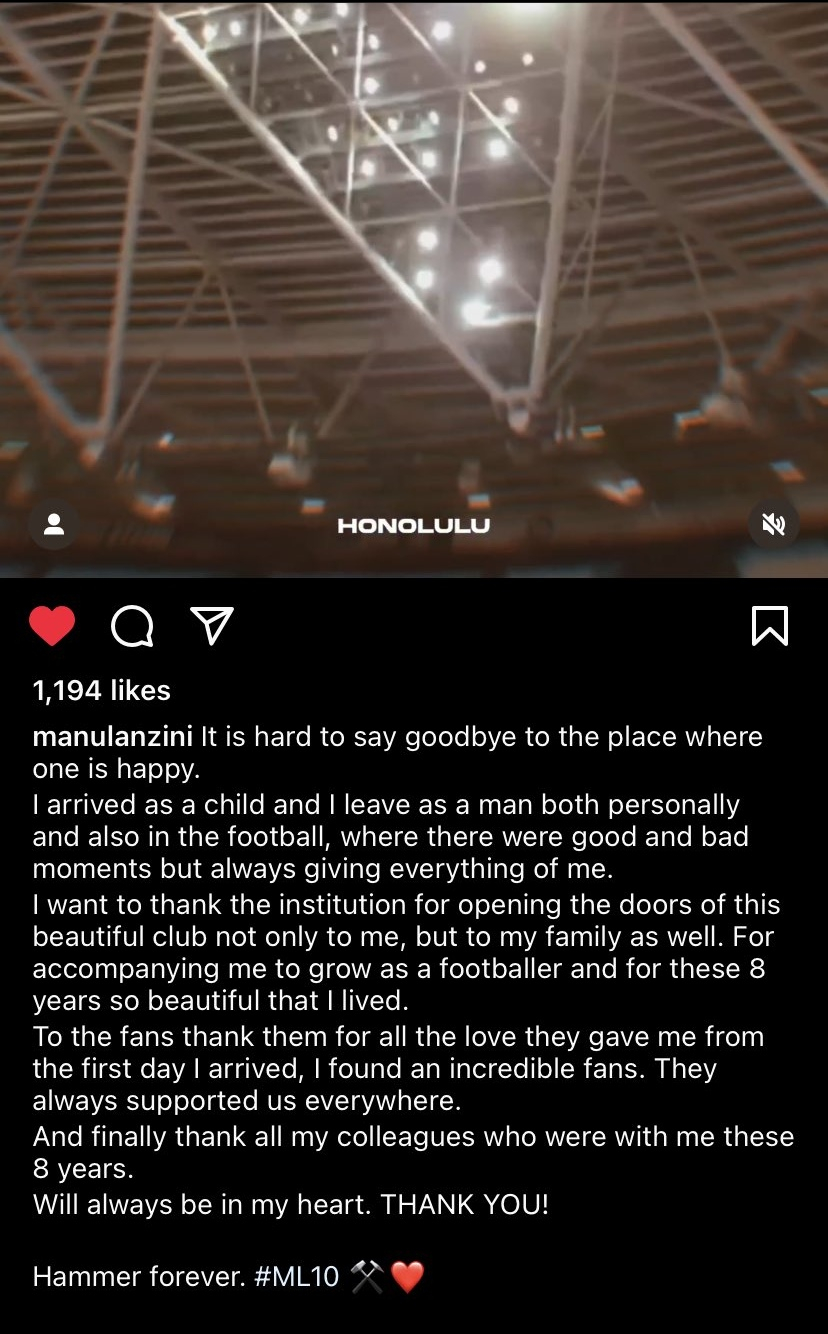This screenshot has height=1334, width=828.
Task: Share this post with the paper-plane icon
Action: 211,625
